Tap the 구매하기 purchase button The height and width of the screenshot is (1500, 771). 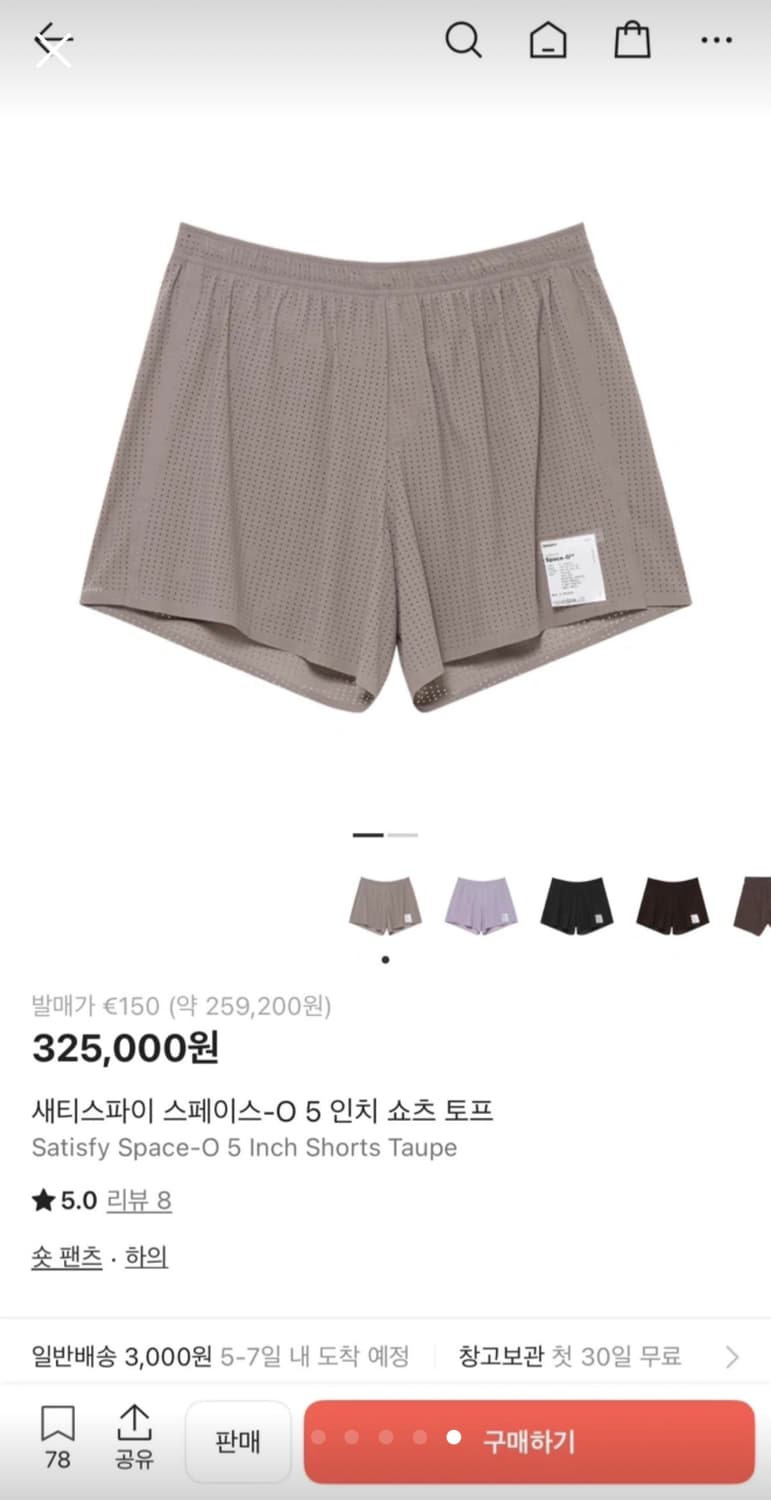[x=530, y=1440]
